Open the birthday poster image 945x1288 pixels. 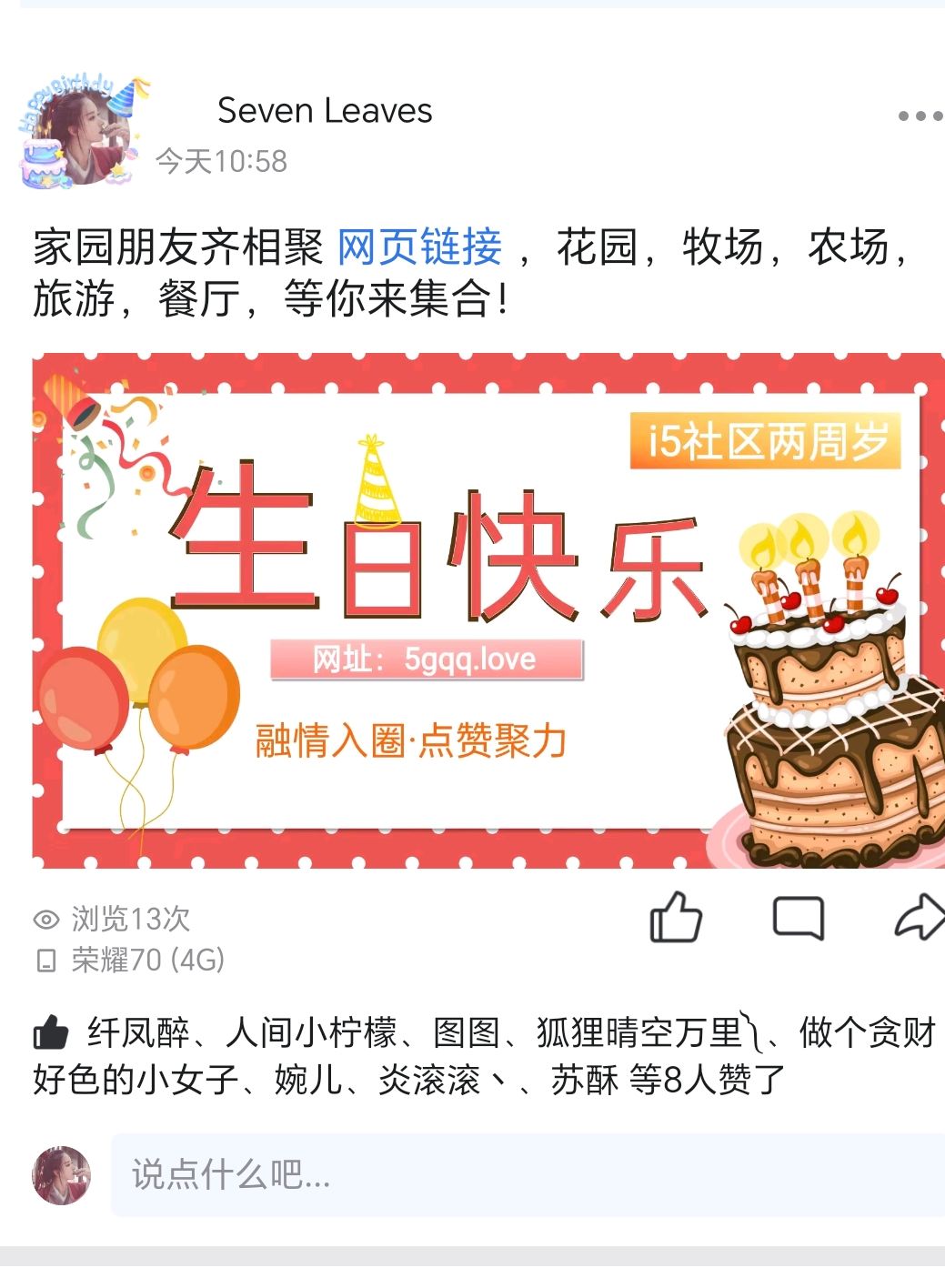(488, 610)
